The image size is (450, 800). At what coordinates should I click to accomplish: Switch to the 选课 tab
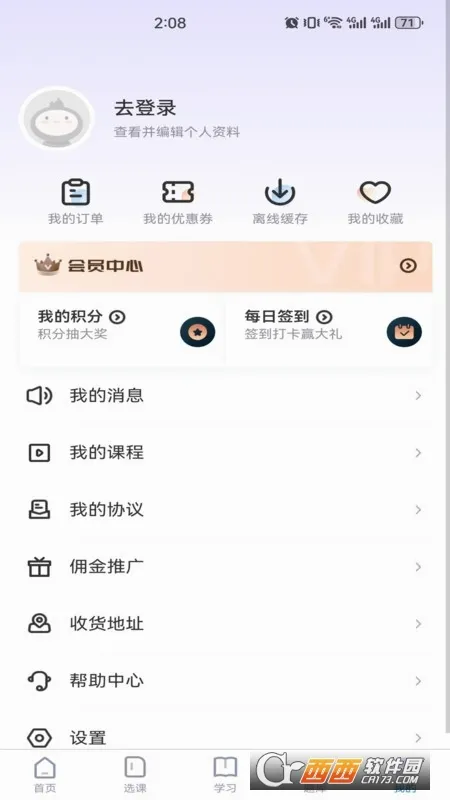pyautogui.click(x=135, y=775)
